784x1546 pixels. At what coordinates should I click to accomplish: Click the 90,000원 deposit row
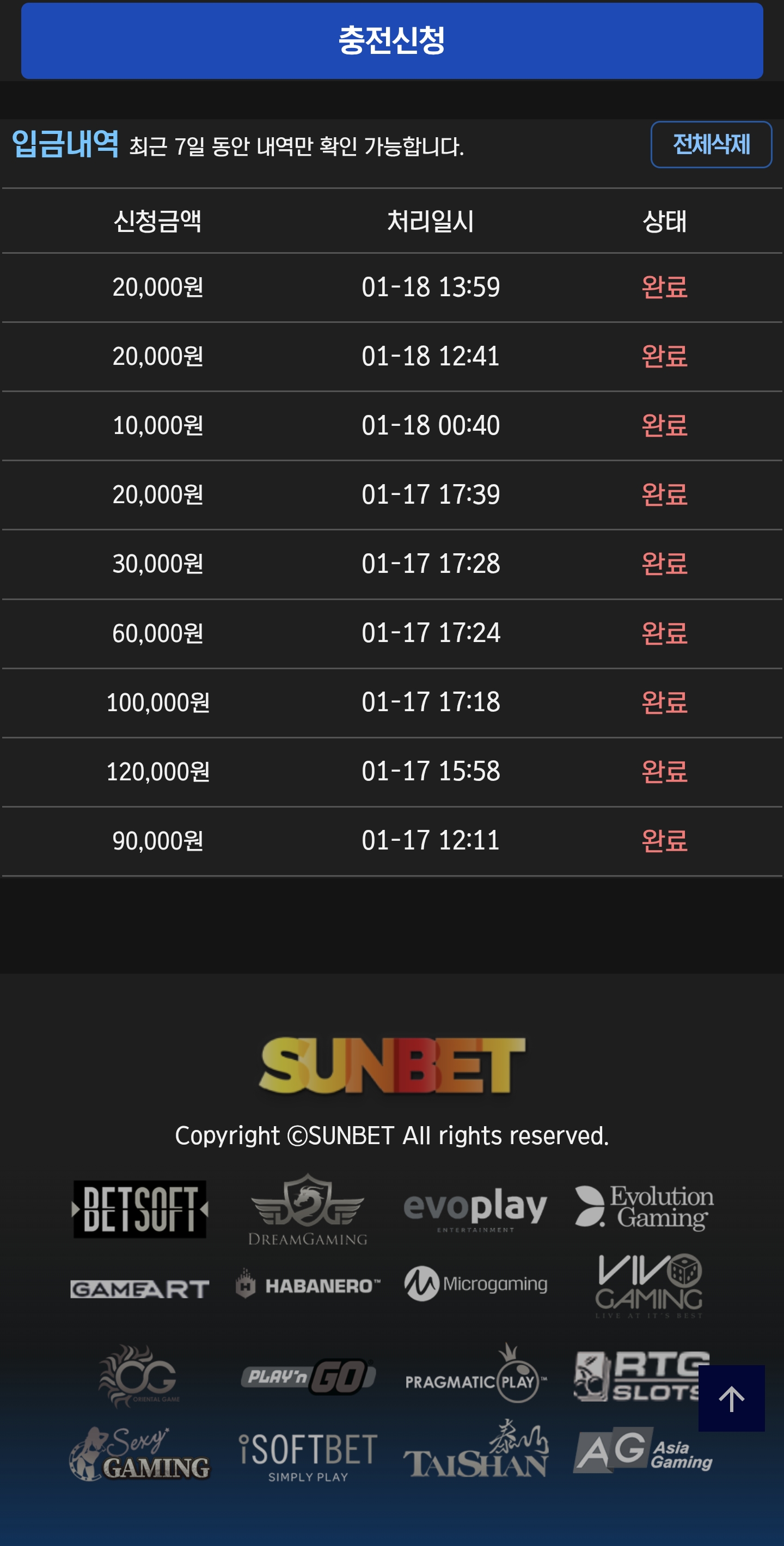[391, 841]
